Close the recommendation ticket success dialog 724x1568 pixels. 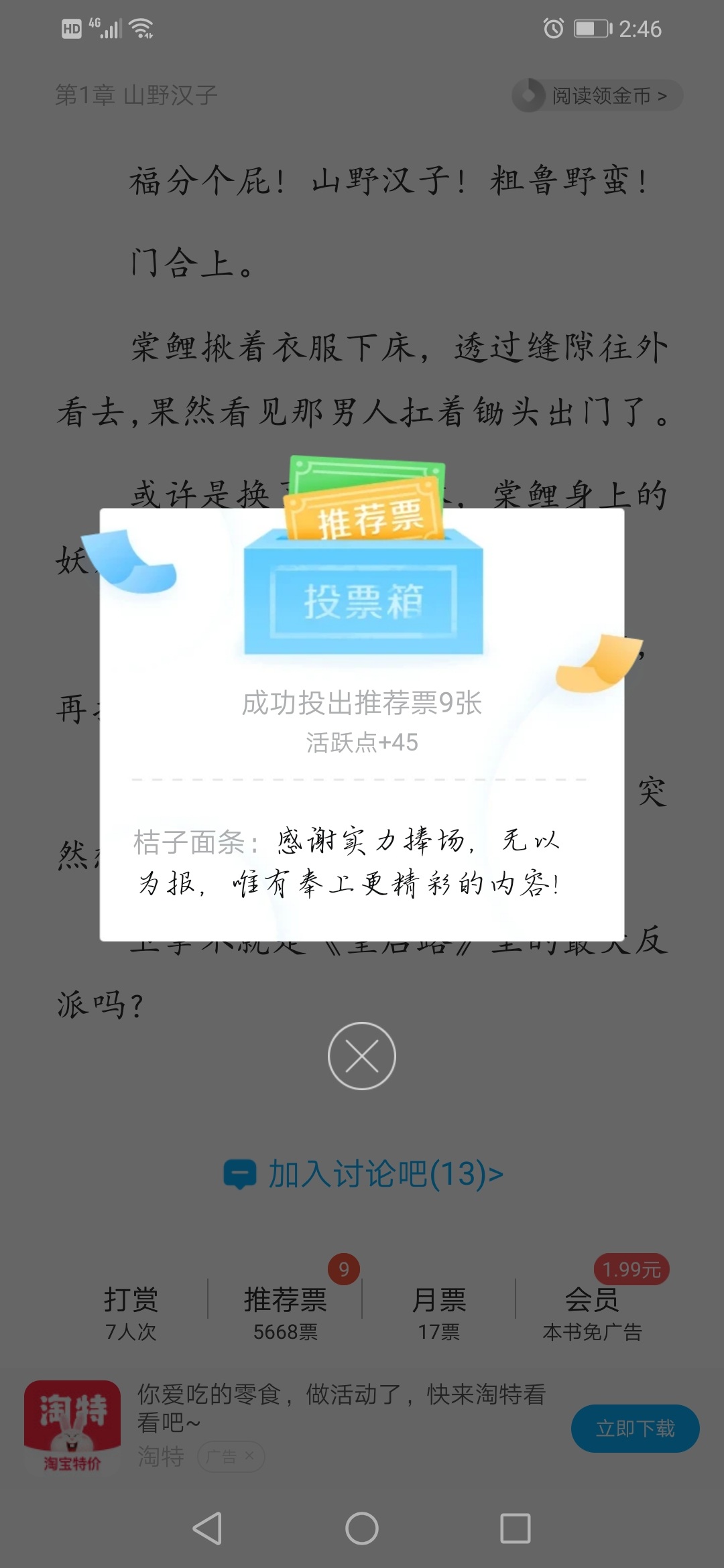coord(361,1056)
